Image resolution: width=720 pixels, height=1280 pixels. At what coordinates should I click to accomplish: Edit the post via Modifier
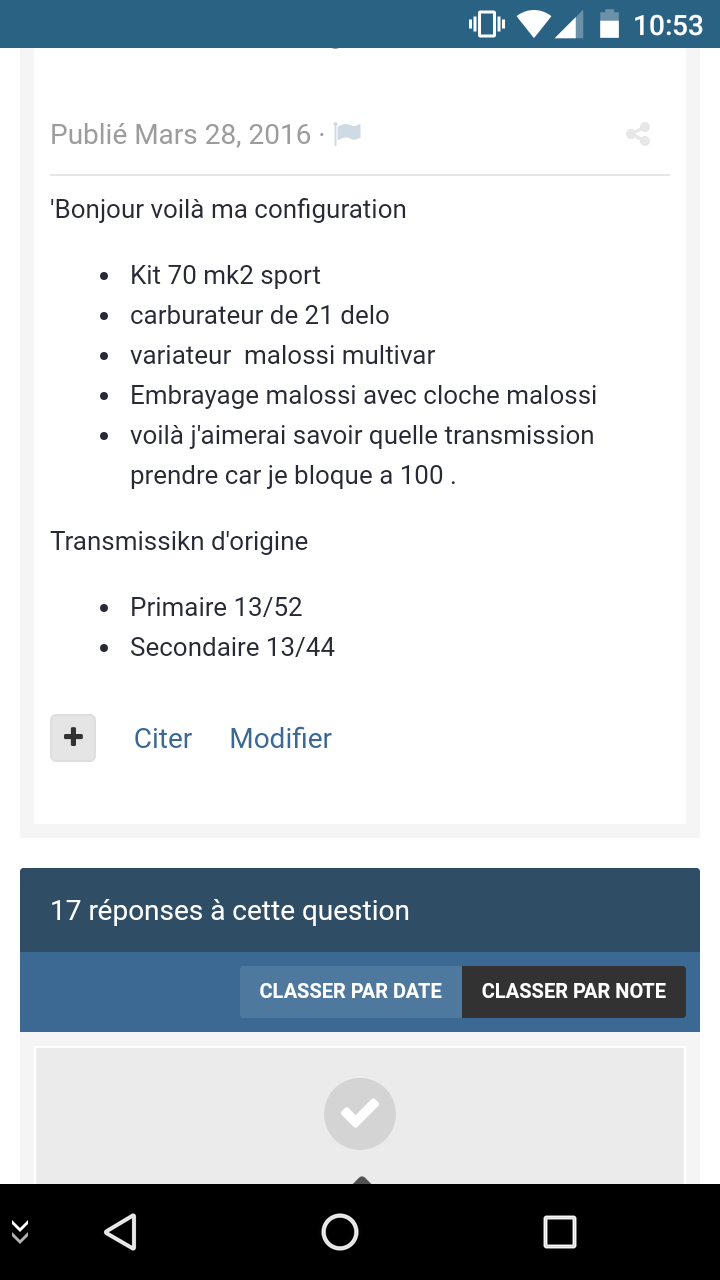tap(281, 738)
